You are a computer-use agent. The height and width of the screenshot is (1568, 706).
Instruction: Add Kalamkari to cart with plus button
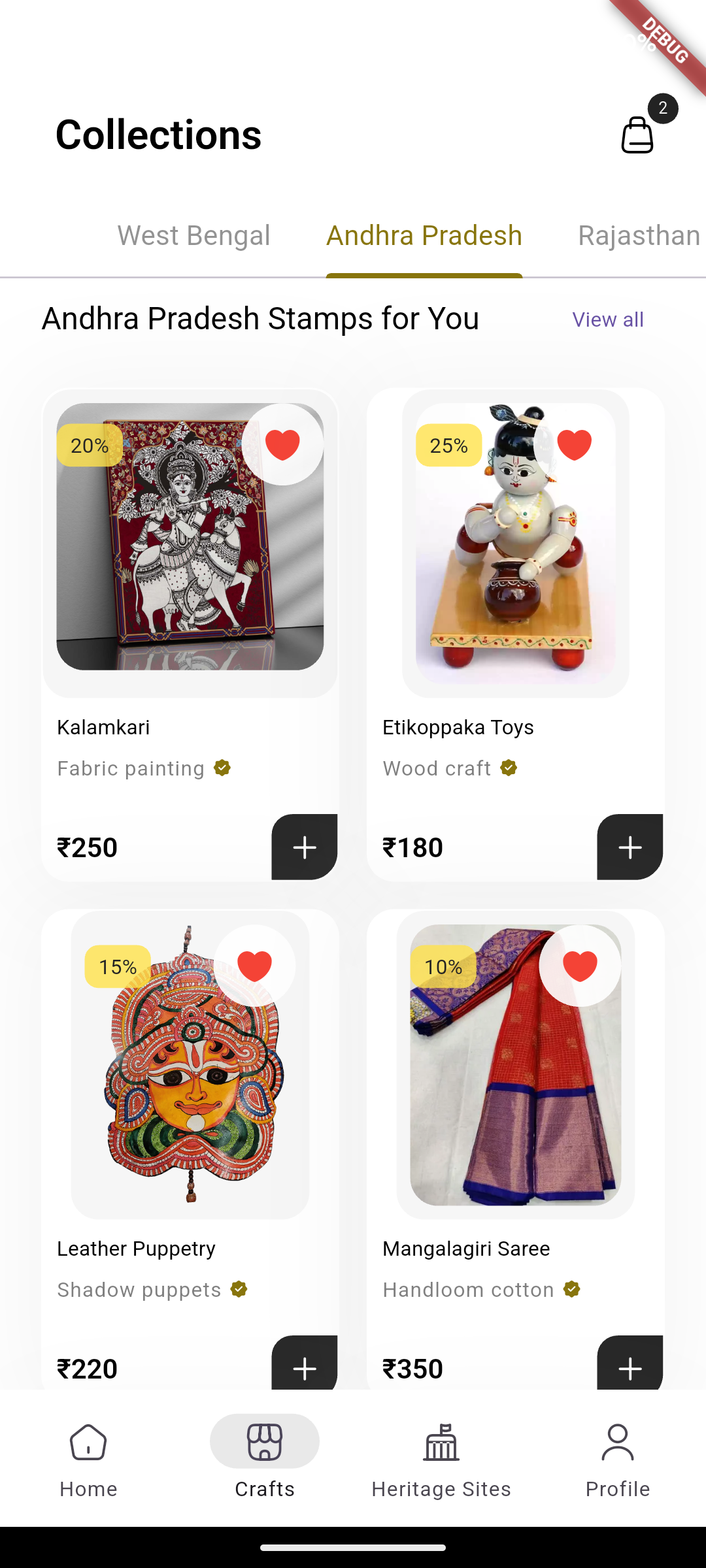[x=303, y=847]
